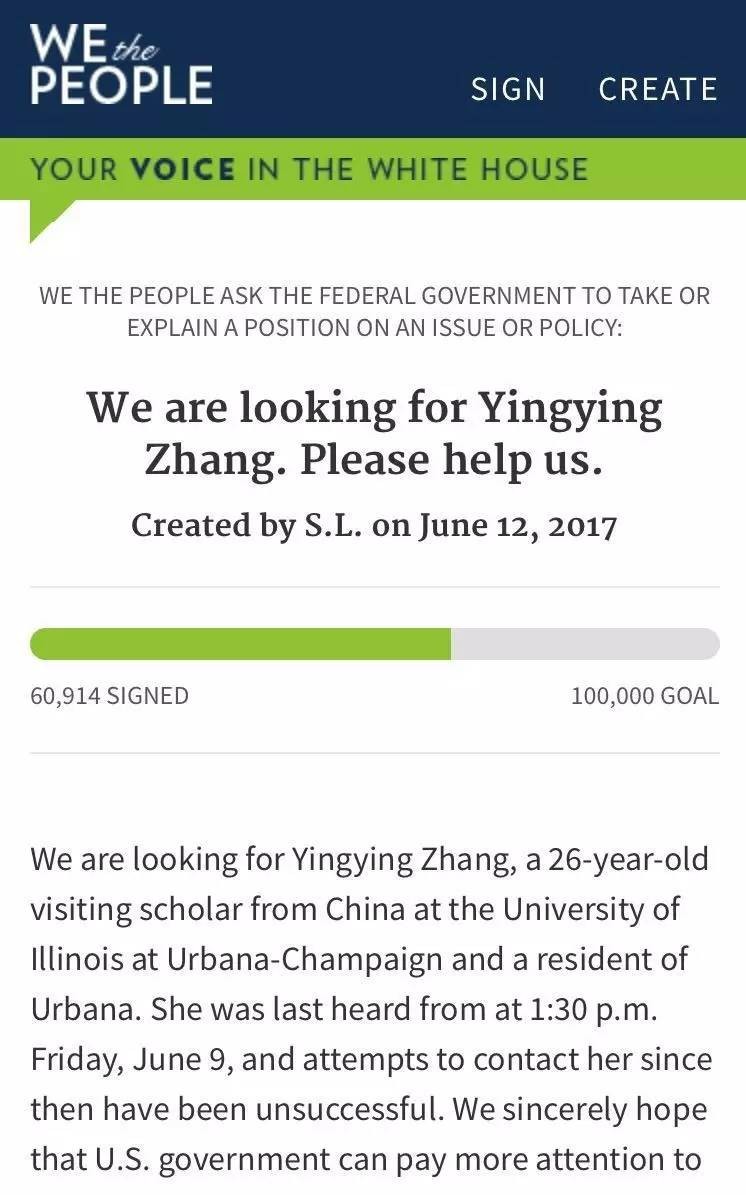Go to CREATE a petition
The image size is (746, 1195).
click(x=658, y=89)
